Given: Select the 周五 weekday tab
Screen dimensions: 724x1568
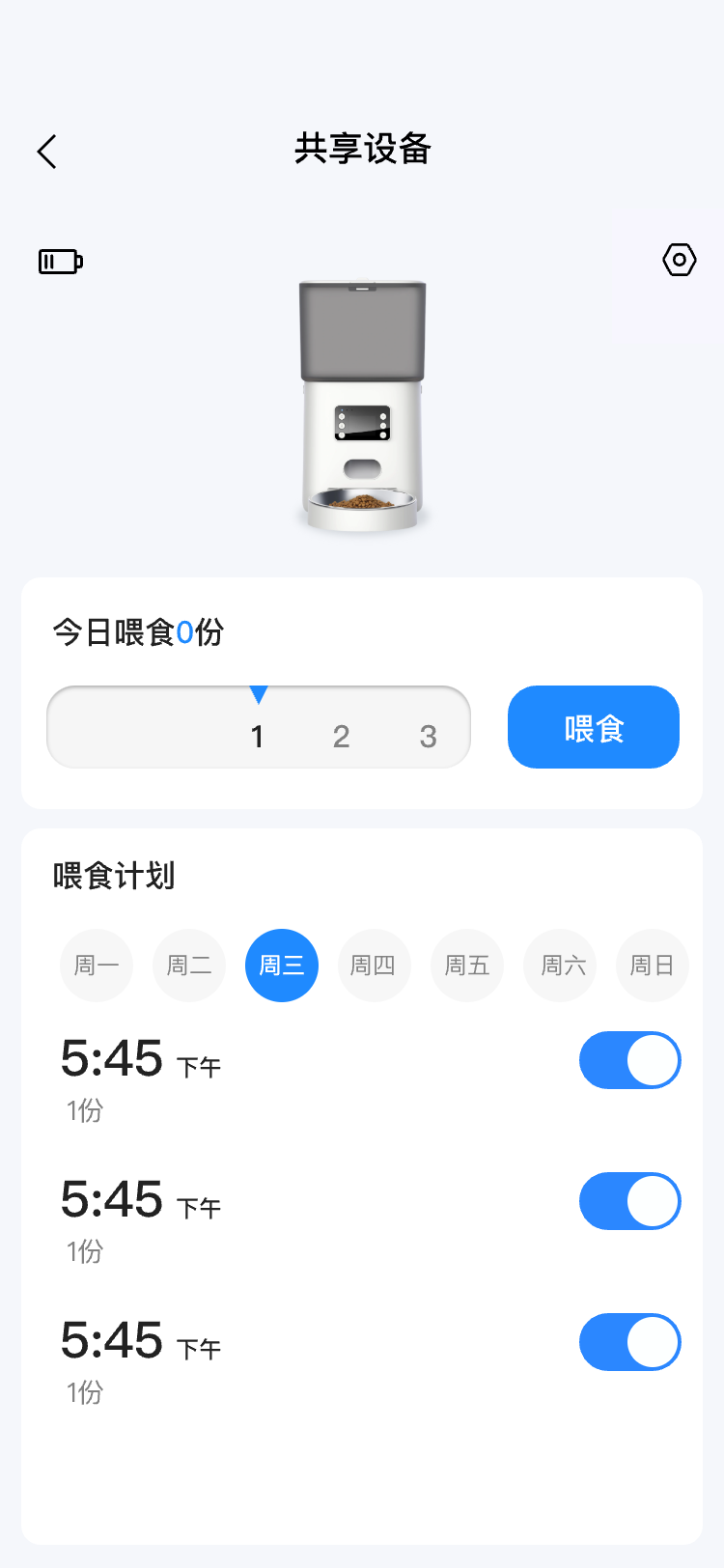Looking at the screenshot, I should click(x=467, y=965).
